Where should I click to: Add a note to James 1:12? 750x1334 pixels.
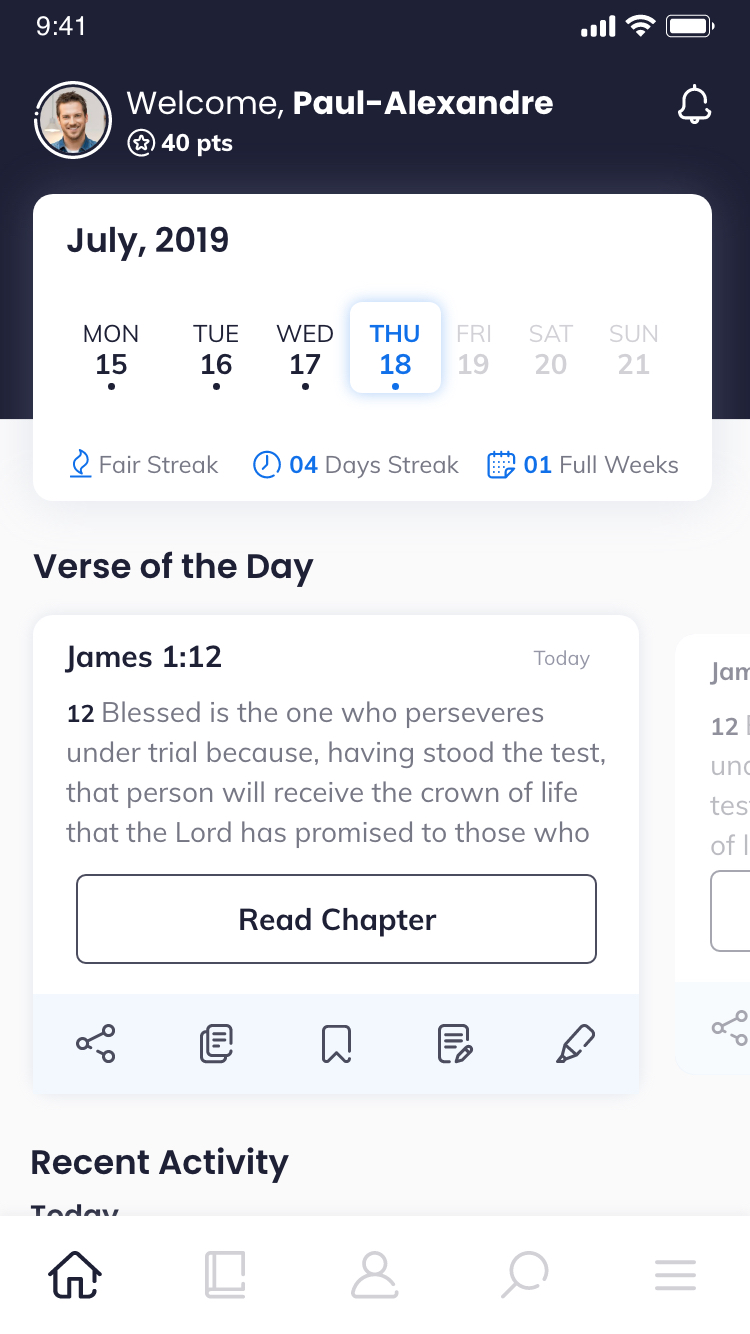point(456,1044)
